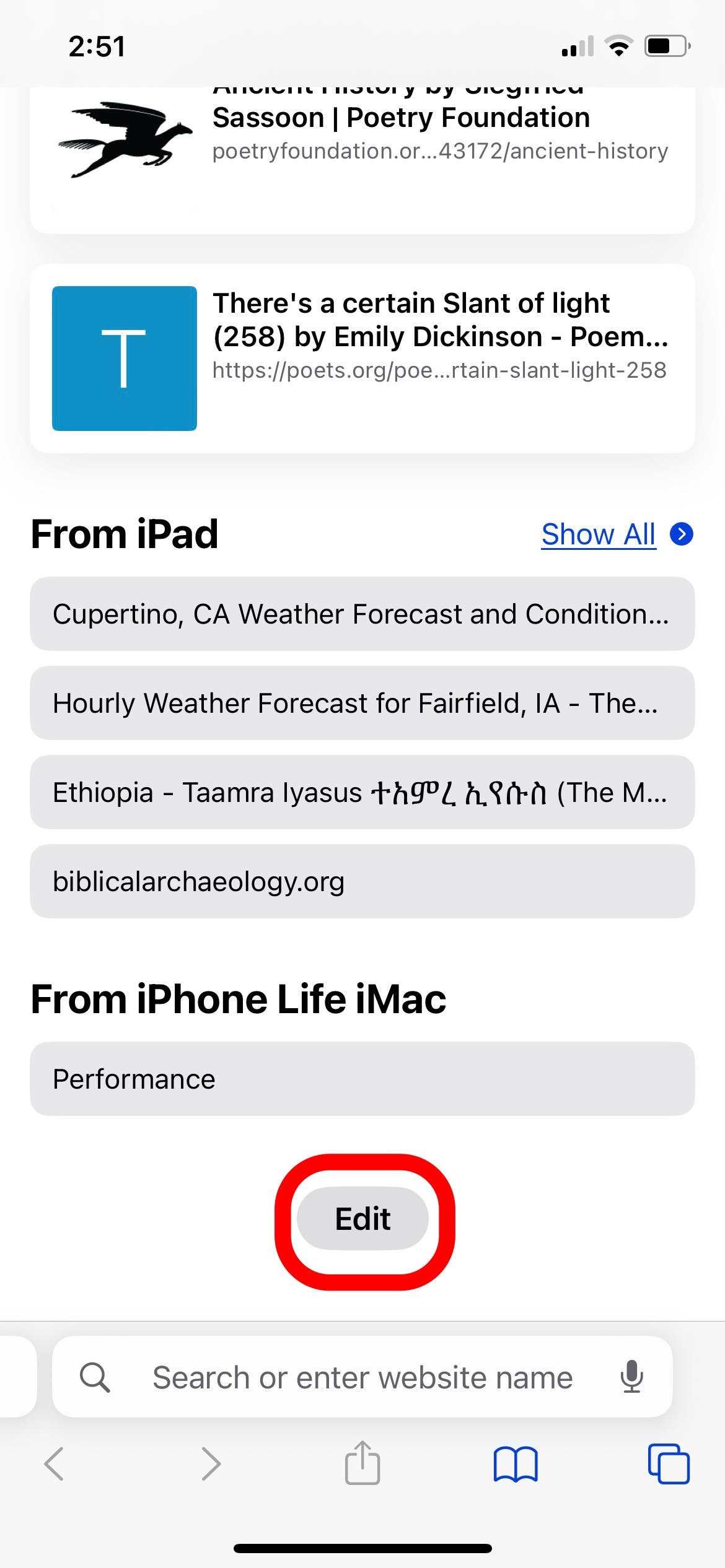Open the Performance tab from iMac

point(362,1079)
